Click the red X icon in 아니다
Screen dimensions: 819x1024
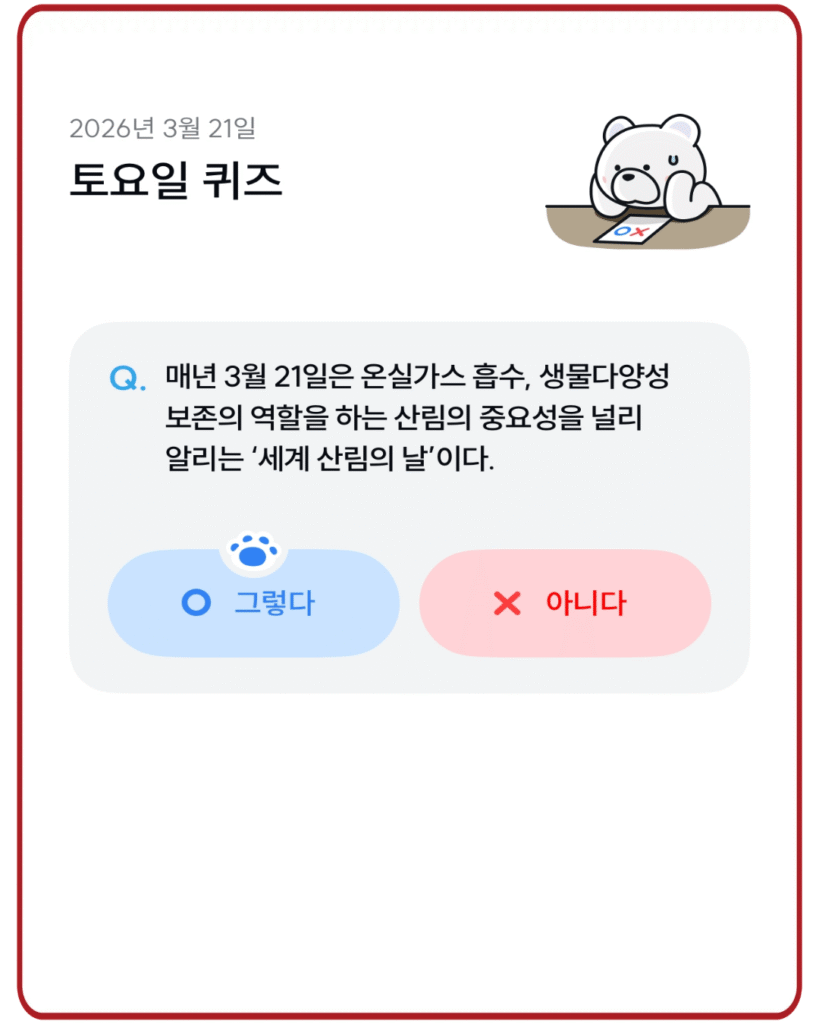click(508, 603)
